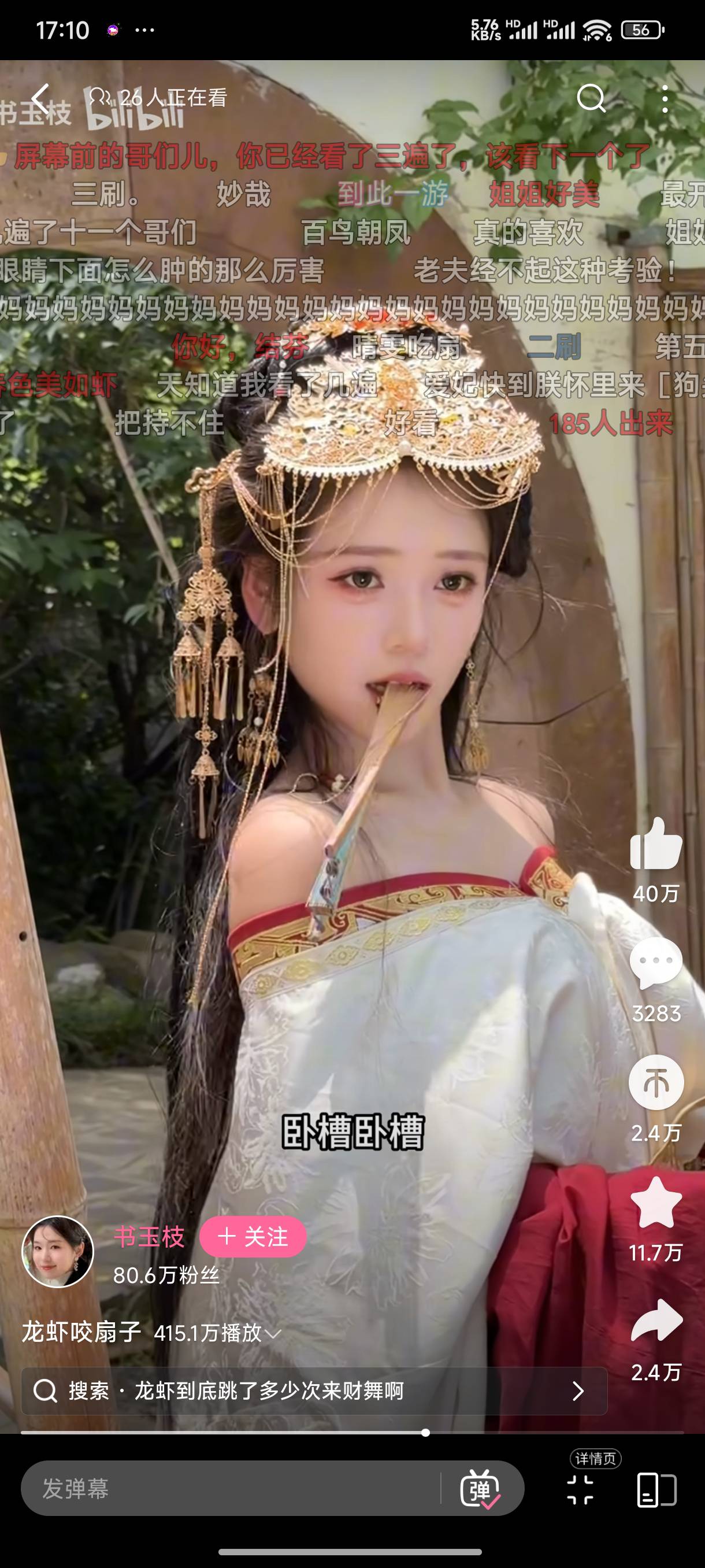This screenshot has width=705, height=1568.
Task: Open 书玉枝's profile avatar
Action: (x=58, y=1252)
